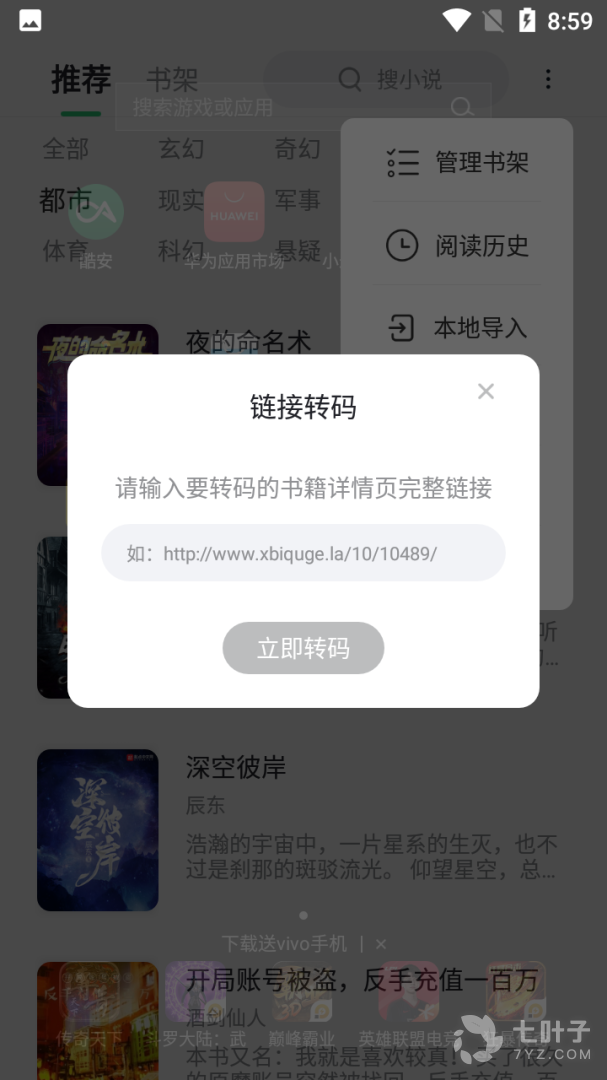Choose 本地导入 from the menu
This screenshot has width=607, height=1080.
458,328
